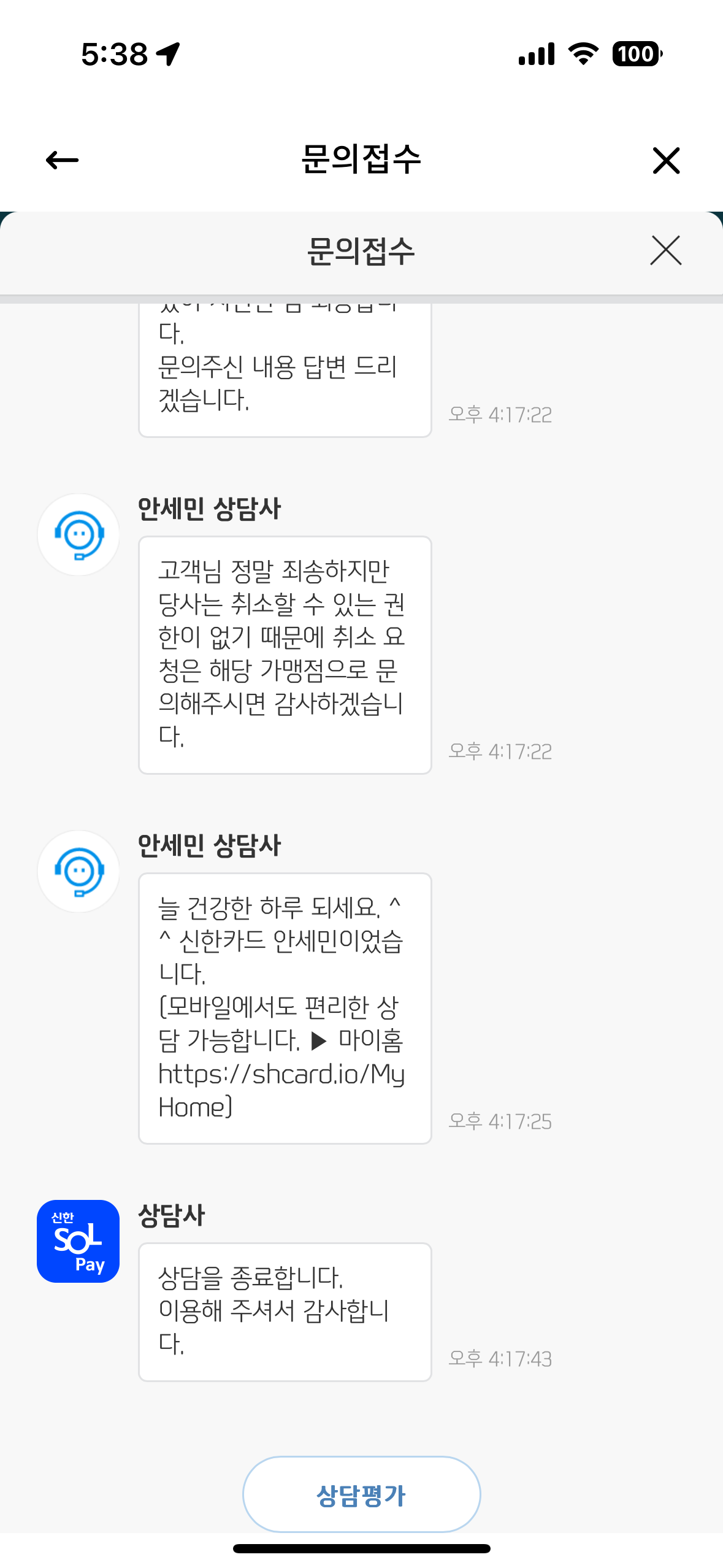Dismiss the 문의접수 chat sheet with the thin X
Screen dimensions: 723x1568
tap(665, 250)
